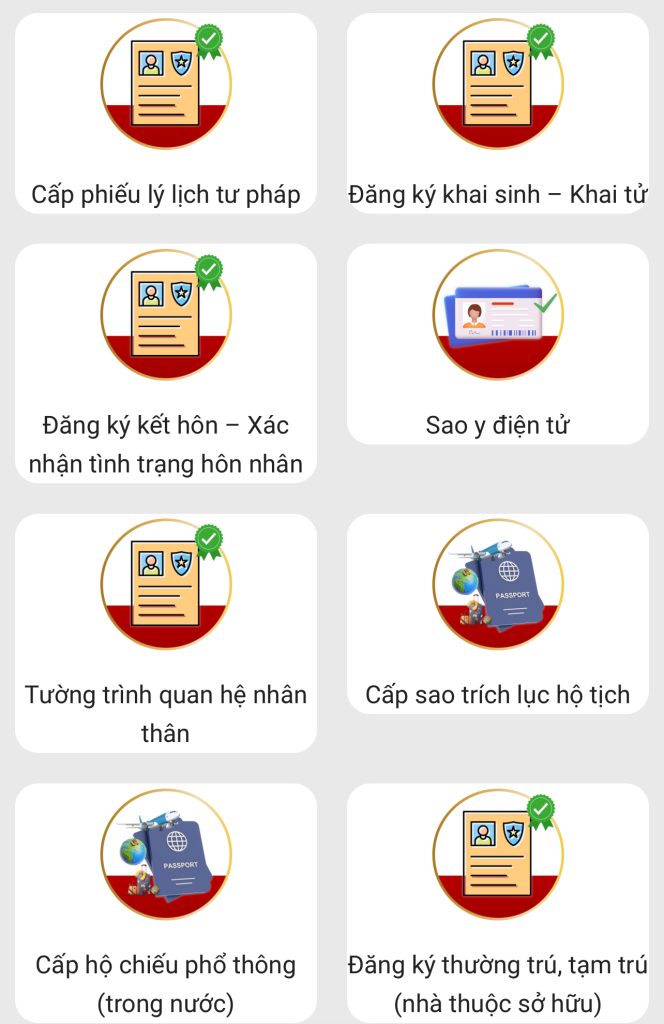Select Đăng ký khai sinh – Khai tử card
Image resolution: width=664 pixels, height=1024 pixels.
498,114
